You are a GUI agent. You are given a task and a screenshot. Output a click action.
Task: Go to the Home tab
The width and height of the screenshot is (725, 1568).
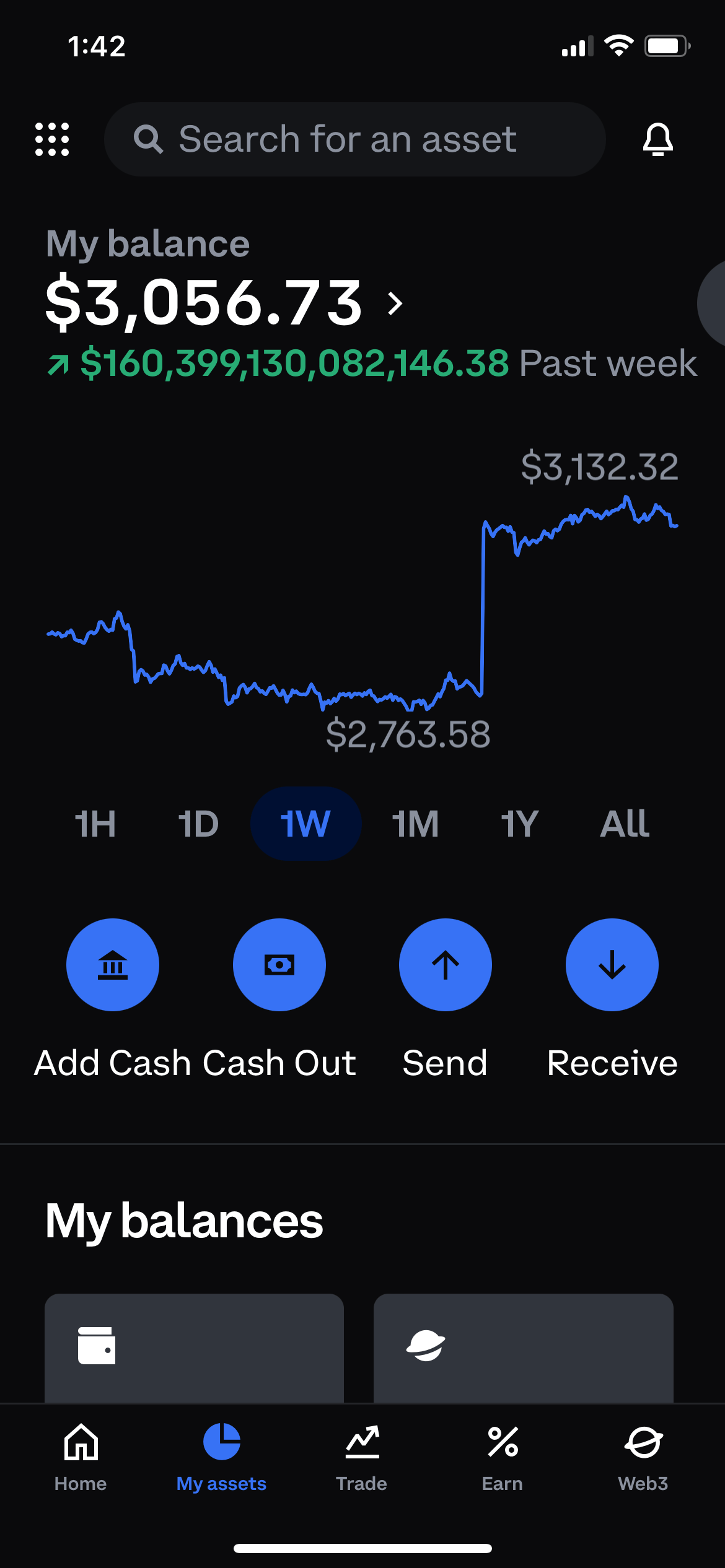click(x=81, y=1457)
